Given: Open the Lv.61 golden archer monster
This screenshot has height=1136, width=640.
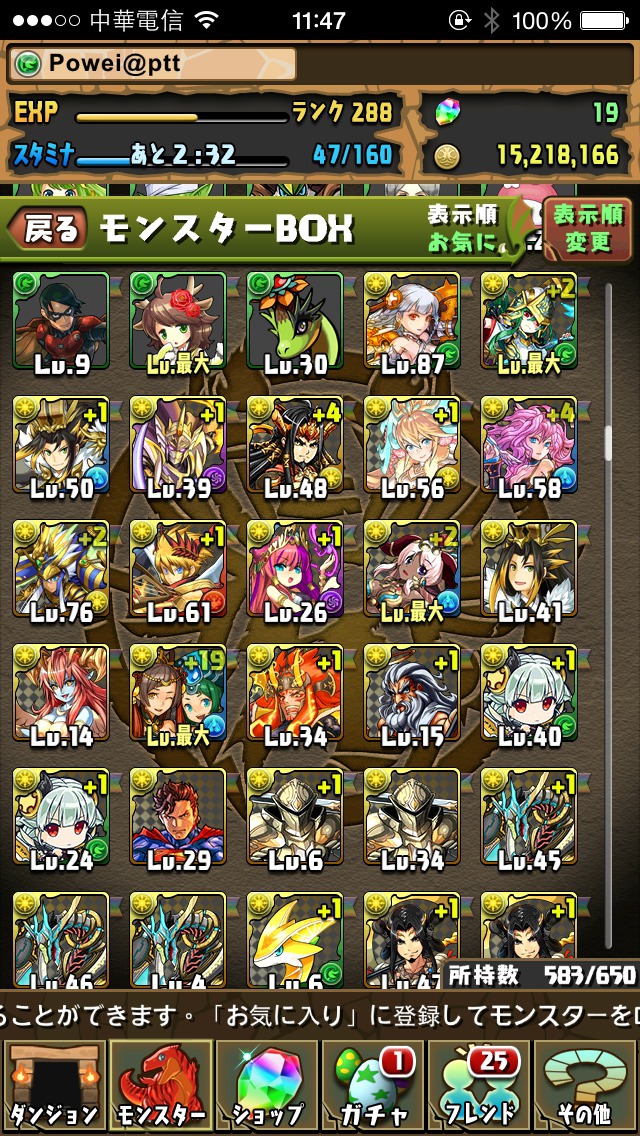Looking at the screenshot, I should (178, 571).
